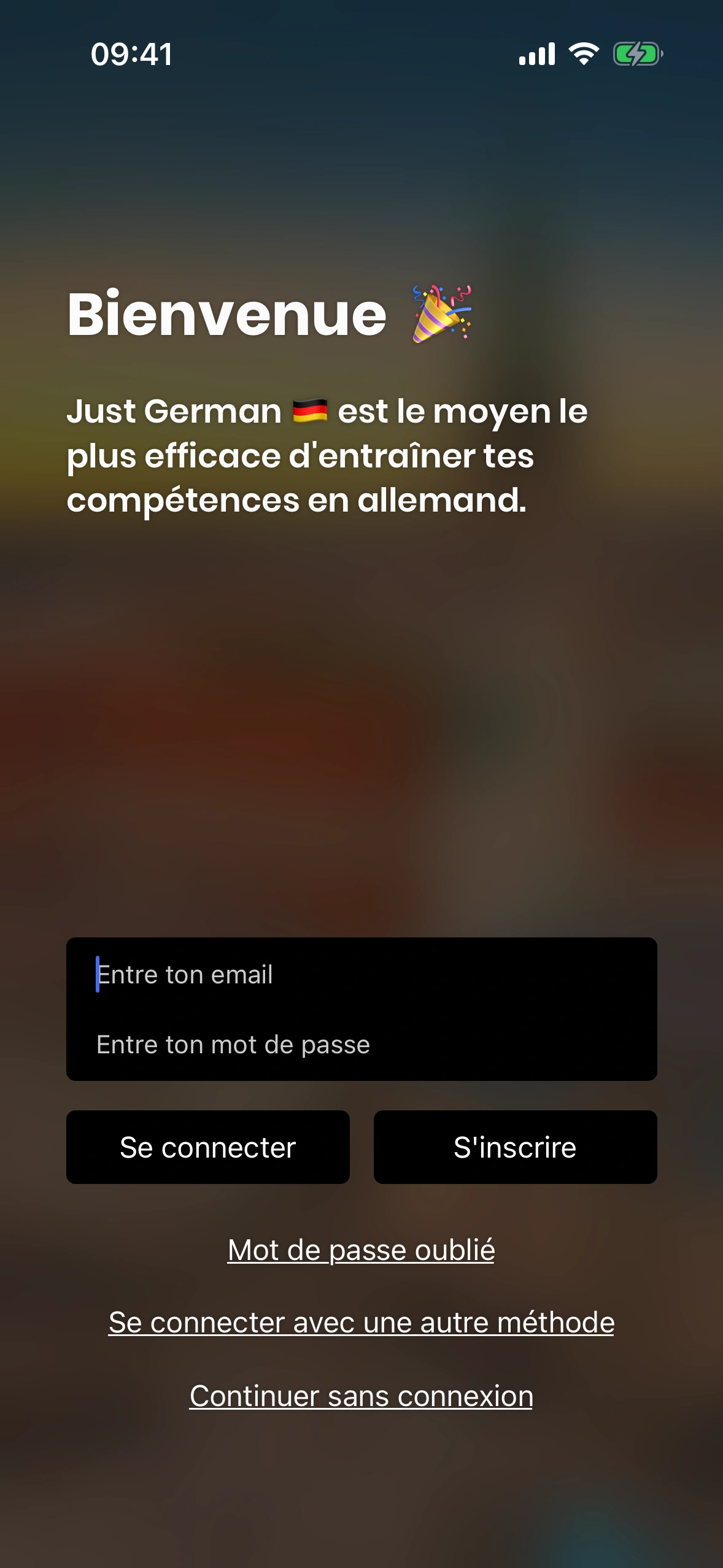This screenshot has width=723, height=1568.
Task: Select the 'S'inscrire' sign-up button
Action: 515,1147
